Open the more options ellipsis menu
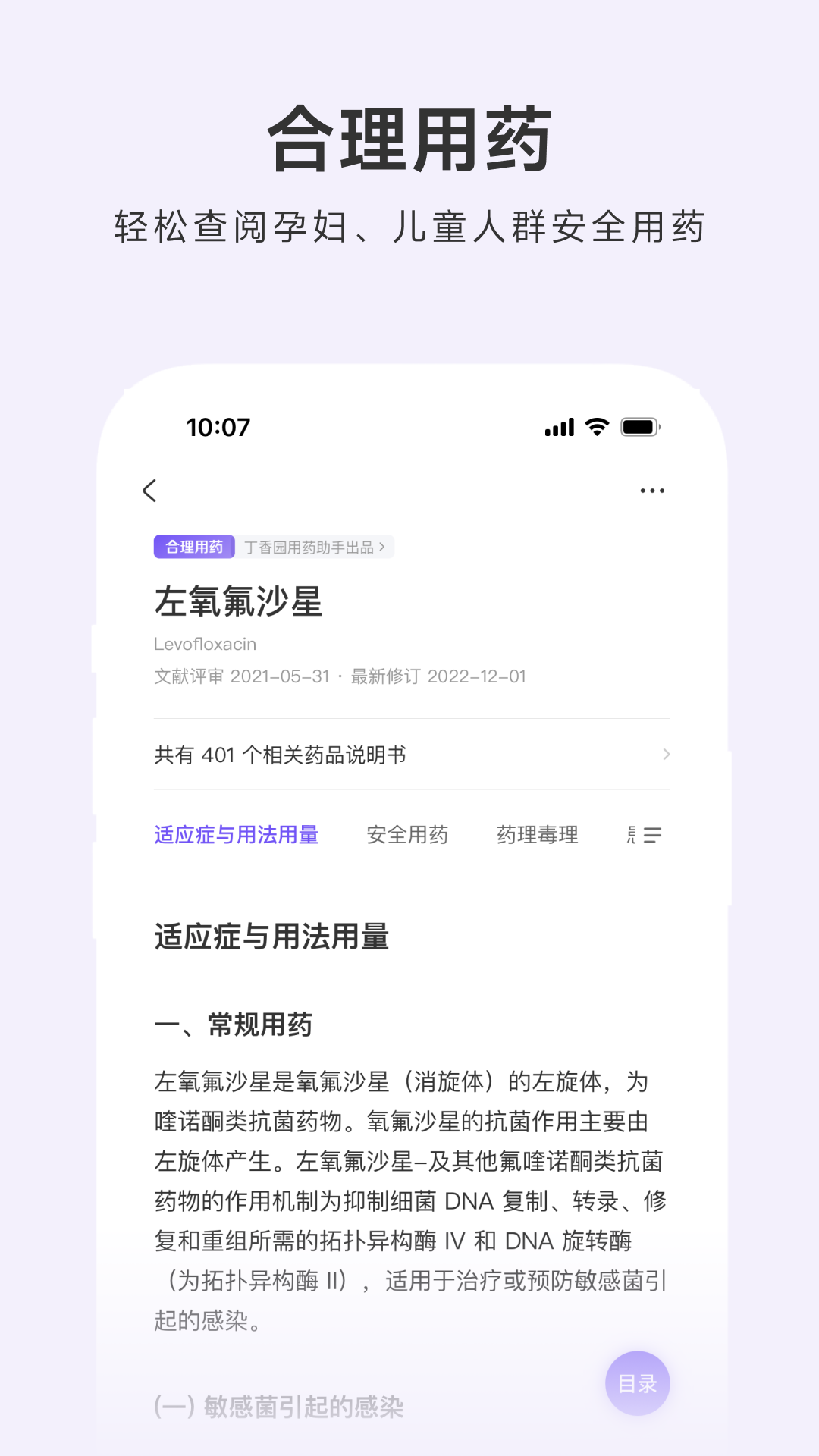 click(x=651, y=491)
